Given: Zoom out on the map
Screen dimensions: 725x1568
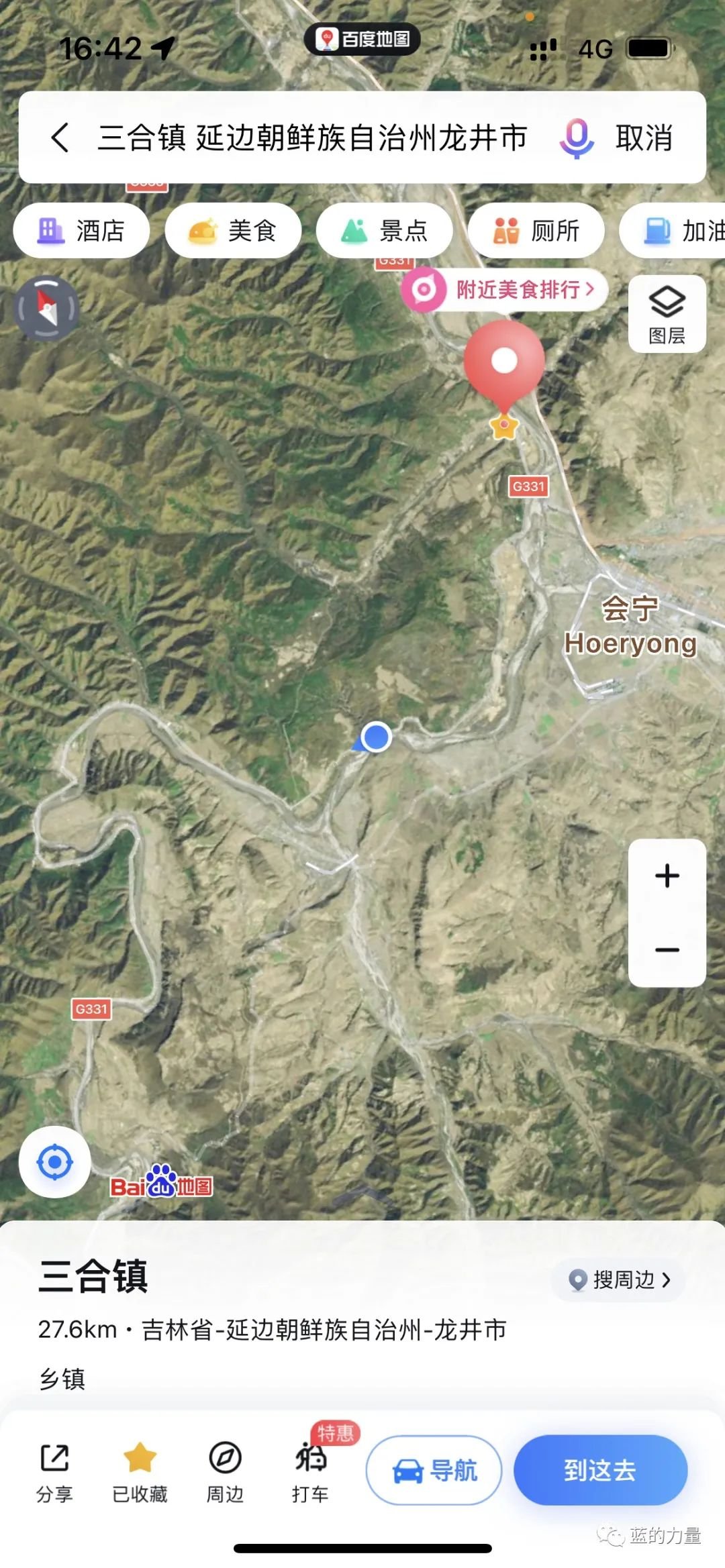Looking at the screenshot, I should coord(667,949).
